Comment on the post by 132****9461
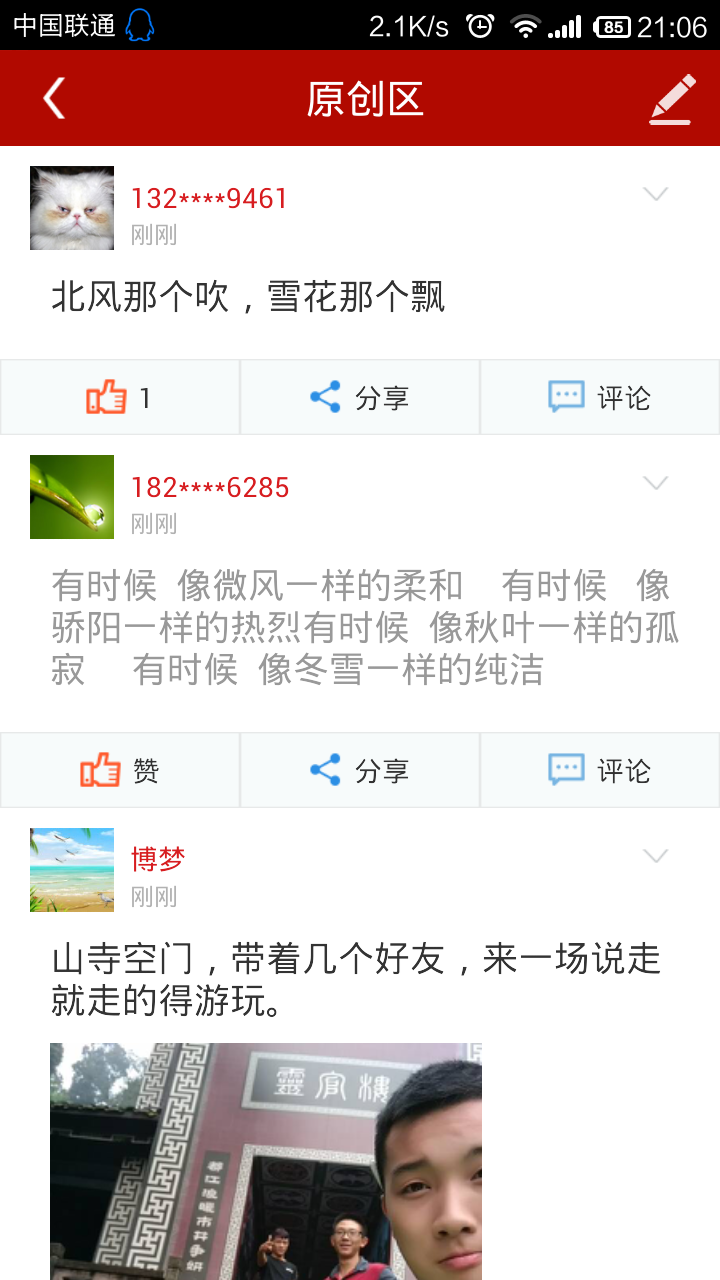This screenshot has height=1280, width=720. click(600, 398)
